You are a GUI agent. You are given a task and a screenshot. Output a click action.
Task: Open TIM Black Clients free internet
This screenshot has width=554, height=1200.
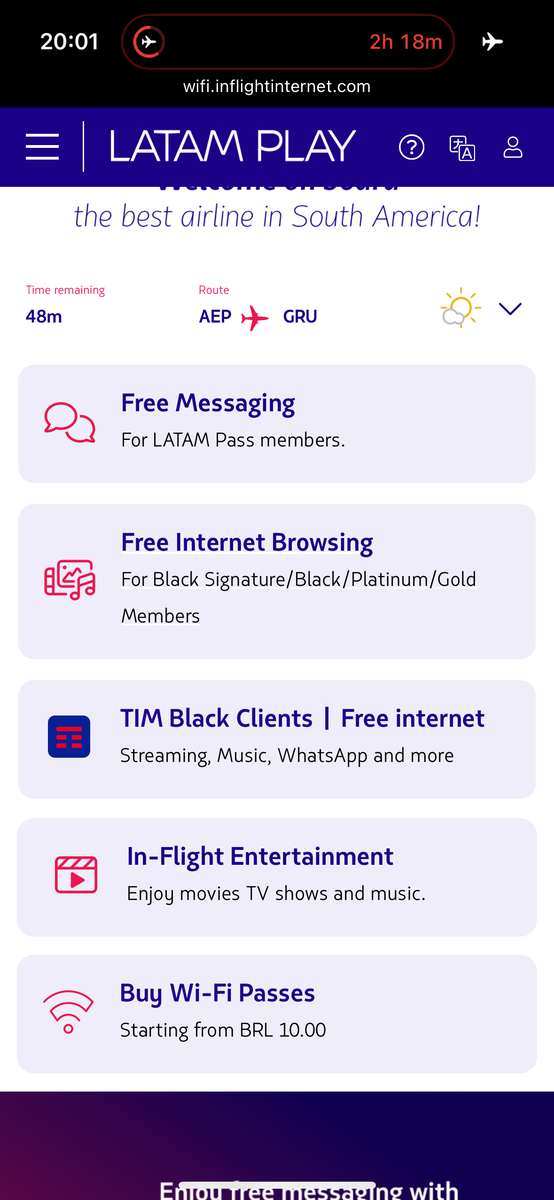(277, 739)
